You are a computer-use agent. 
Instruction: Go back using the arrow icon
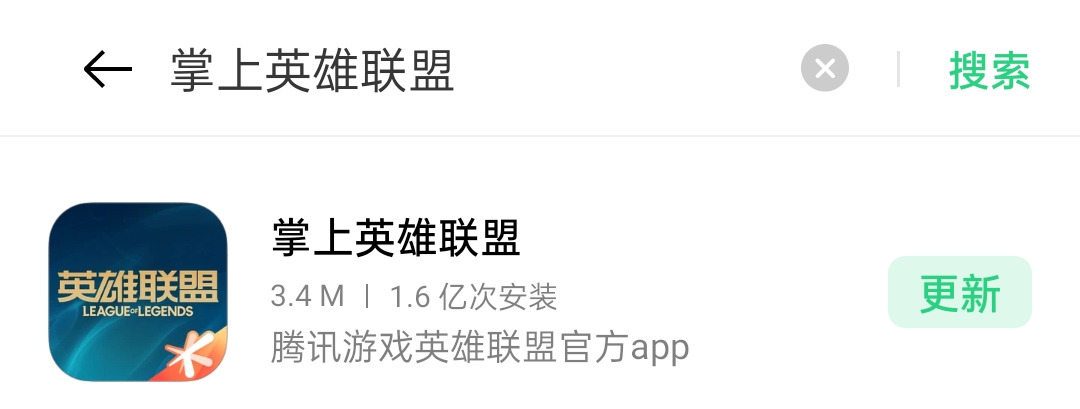(108, 70)
